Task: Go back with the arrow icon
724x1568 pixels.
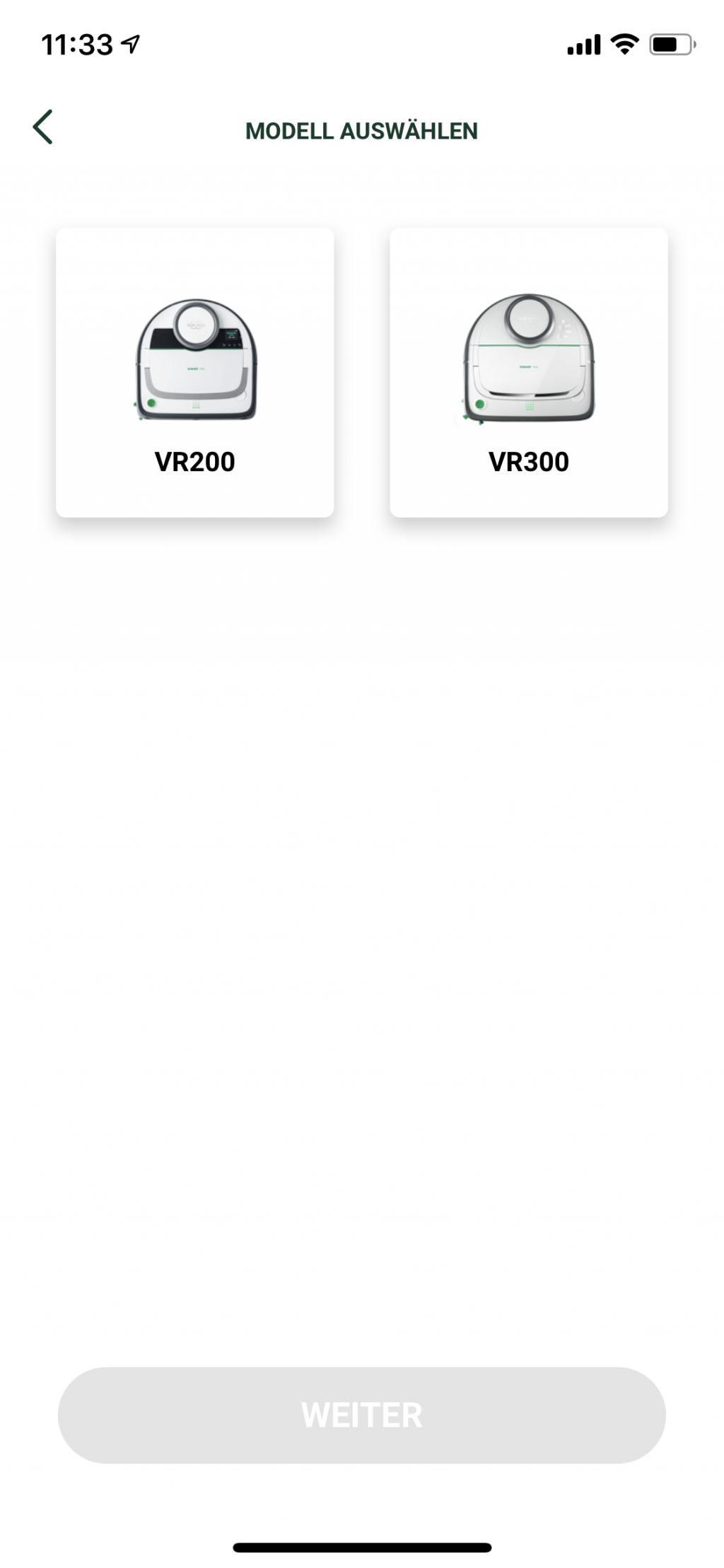Action: [x=43, y=127]
